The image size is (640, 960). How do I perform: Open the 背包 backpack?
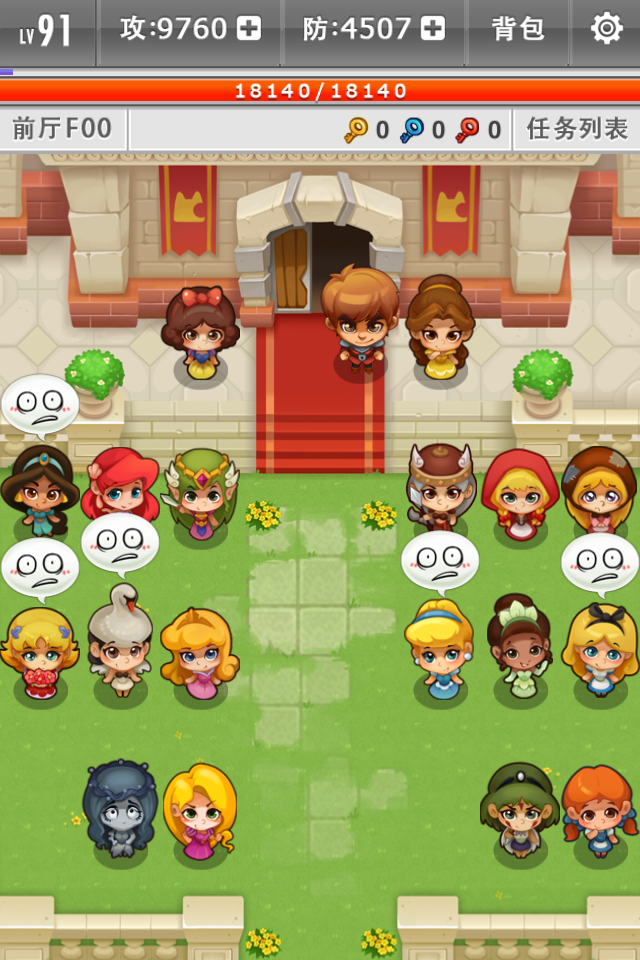pos(518,29)
